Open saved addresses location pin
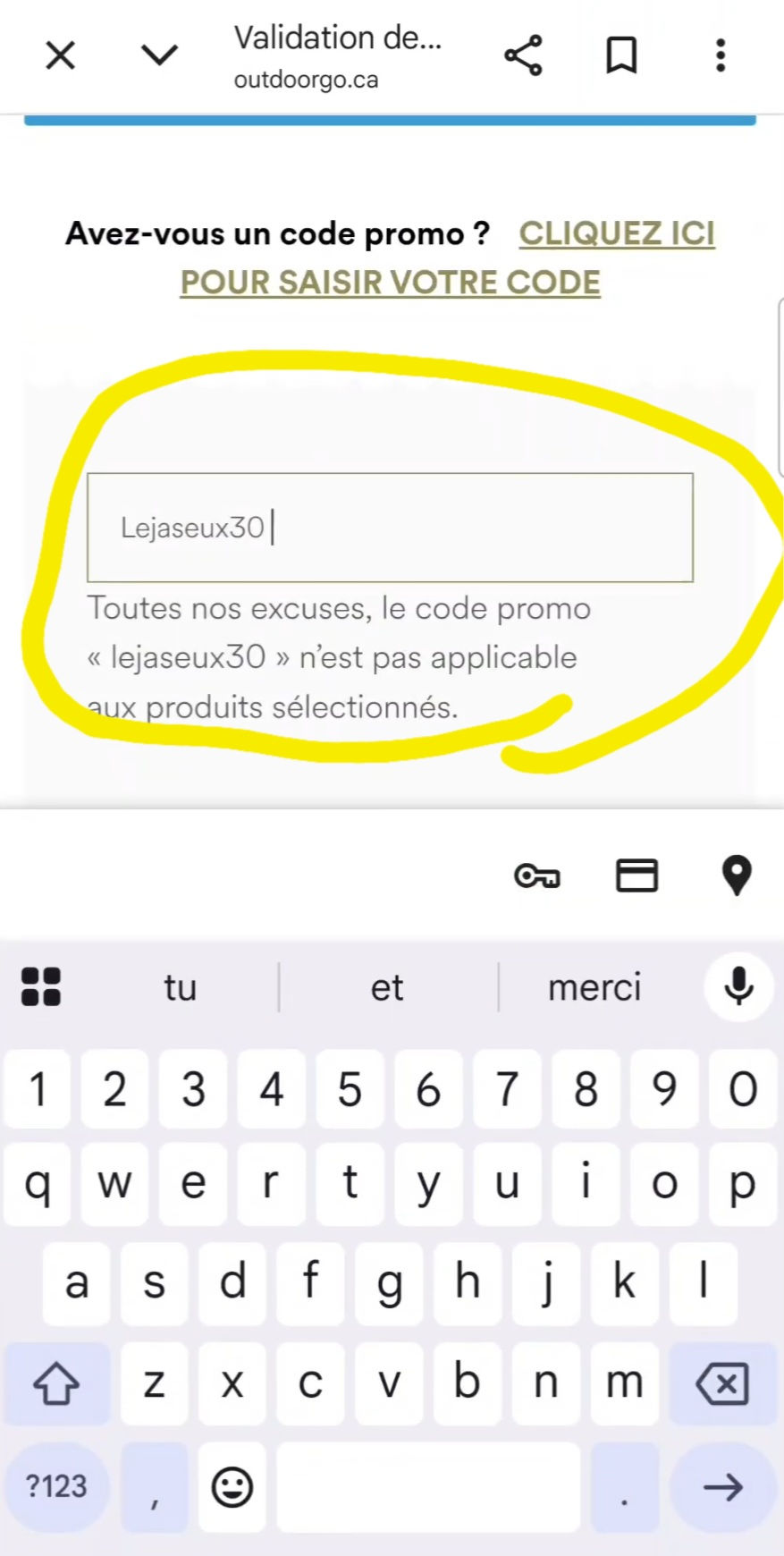The image size is (784, 1556). 736,876
